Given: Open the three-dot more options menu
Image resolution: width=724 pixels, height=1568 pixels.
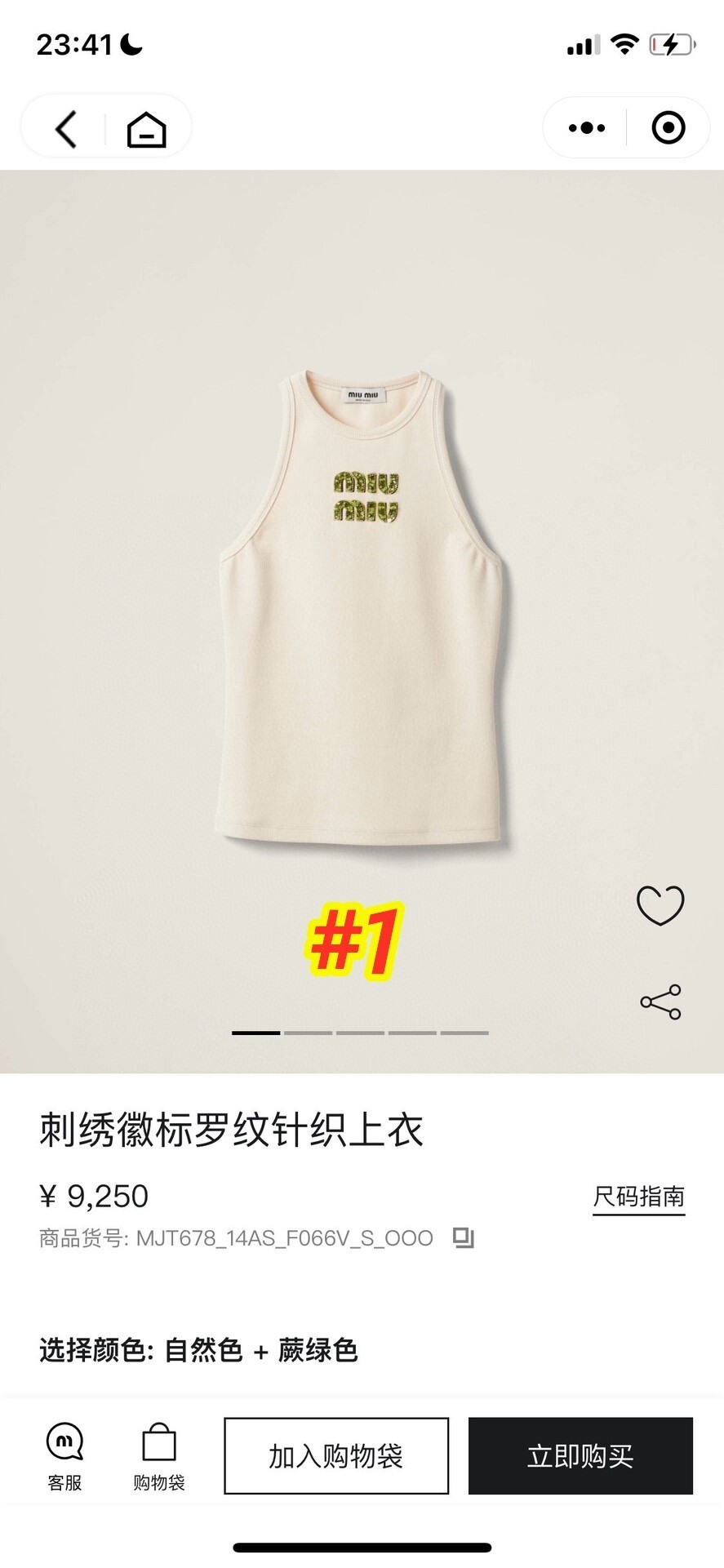Looking at the screenshot, I should click(586, 128).
